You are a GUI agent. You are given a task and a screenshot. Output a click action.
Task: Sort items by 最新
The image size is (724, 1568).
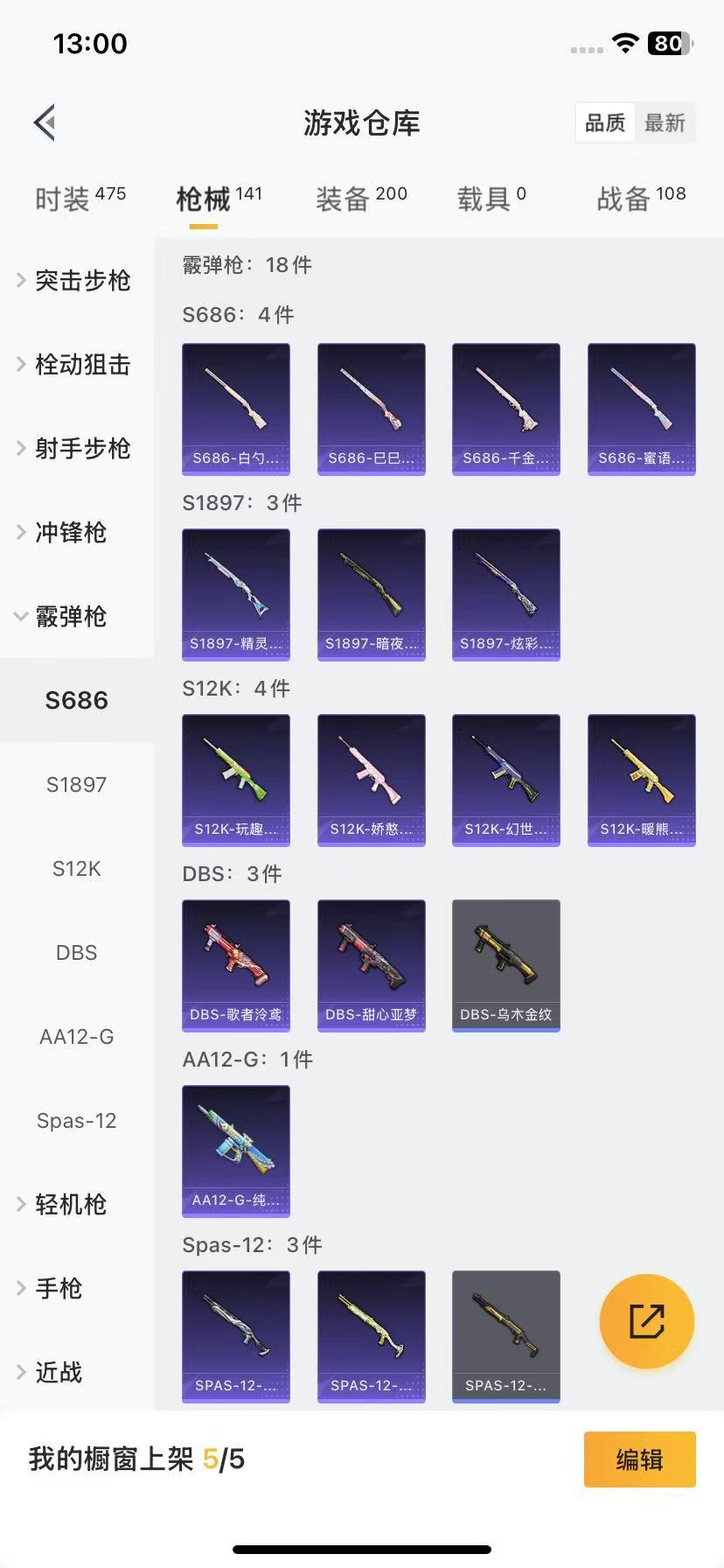(x=665, y=122)
